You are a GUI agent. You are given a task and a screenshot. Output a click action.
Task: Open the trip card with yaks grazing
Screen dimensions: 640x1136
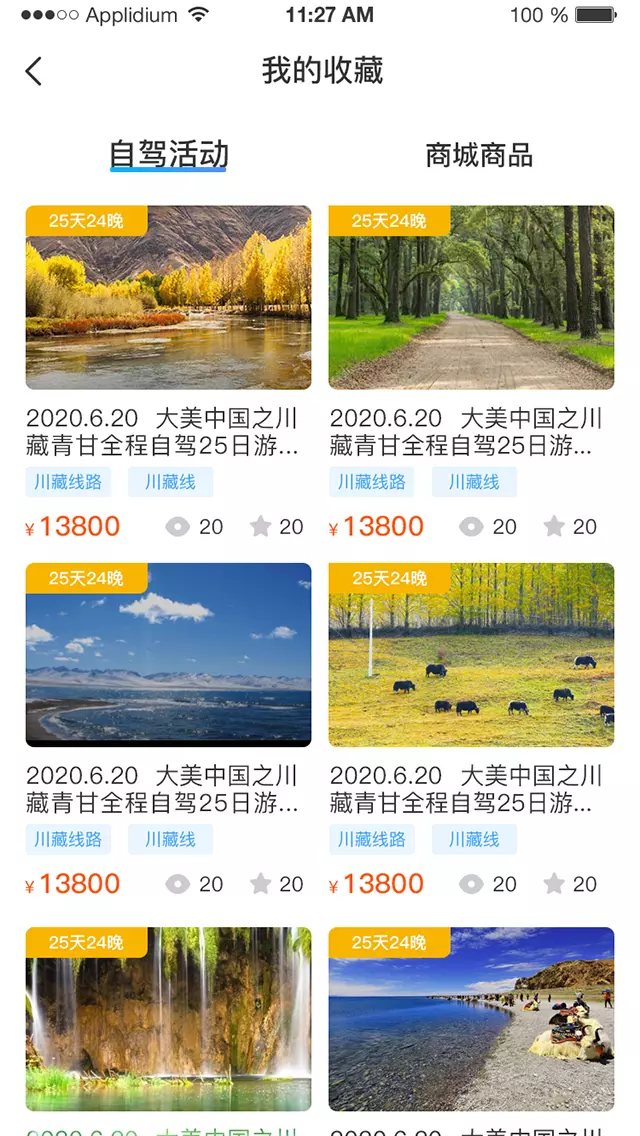[x=471, y=655]
